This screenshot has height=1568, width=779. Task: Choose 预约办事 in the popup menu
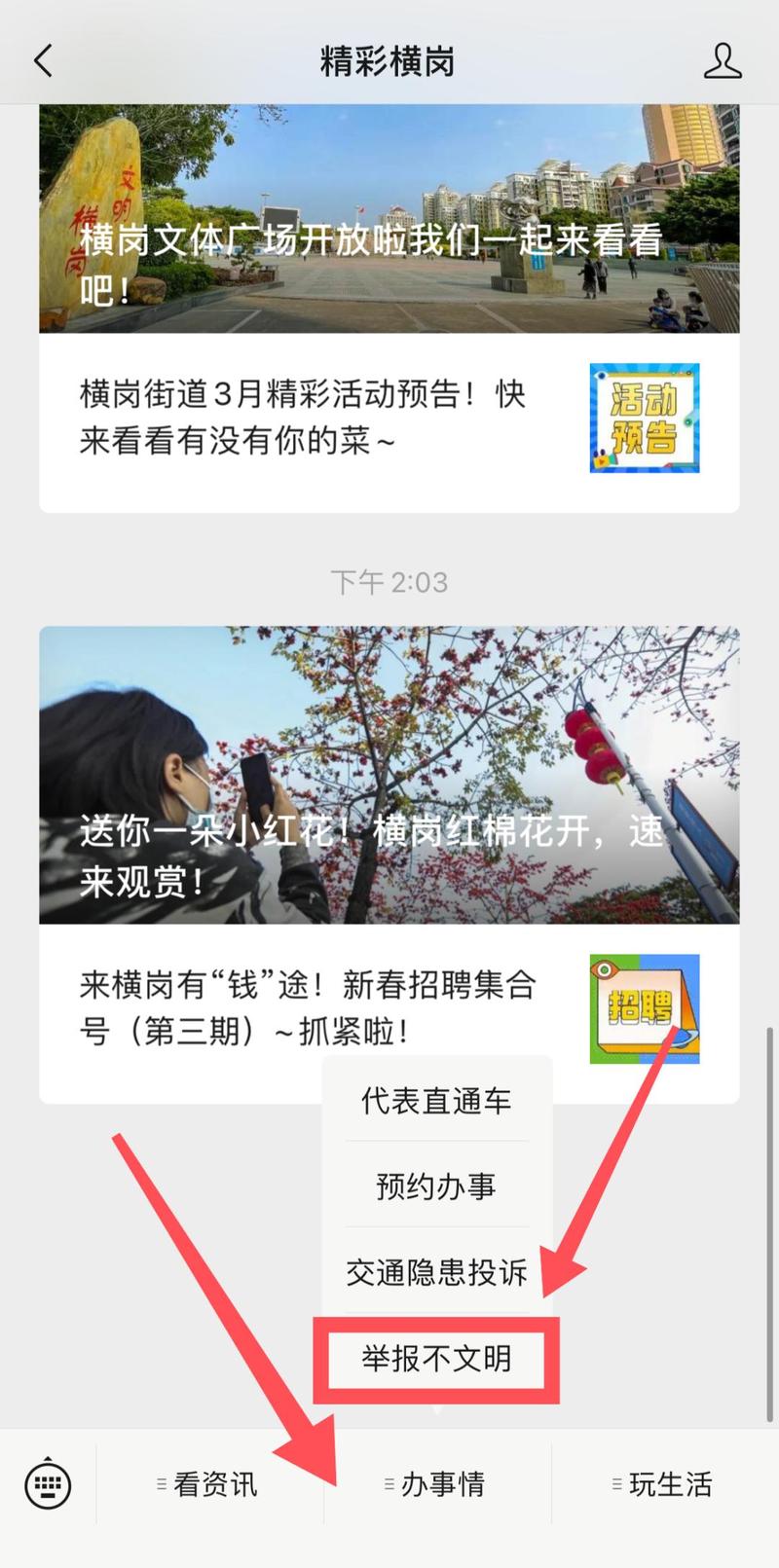pos(436,1186)
